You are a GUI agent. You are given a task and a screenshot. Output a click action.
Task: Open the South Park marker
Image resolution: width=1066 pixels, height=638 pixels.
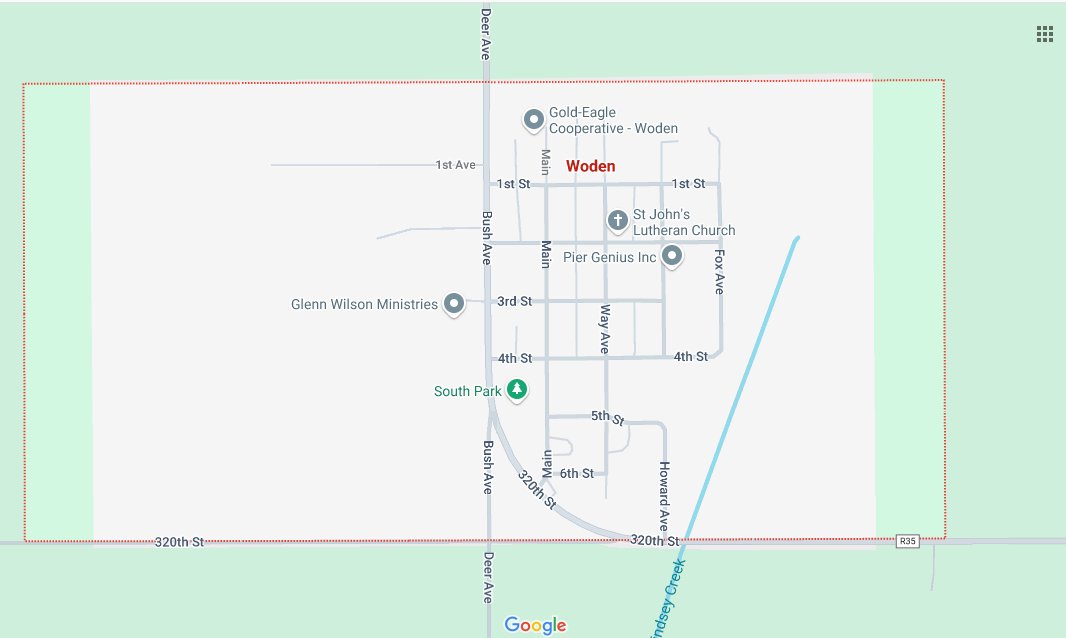click(x=516, y=389)
